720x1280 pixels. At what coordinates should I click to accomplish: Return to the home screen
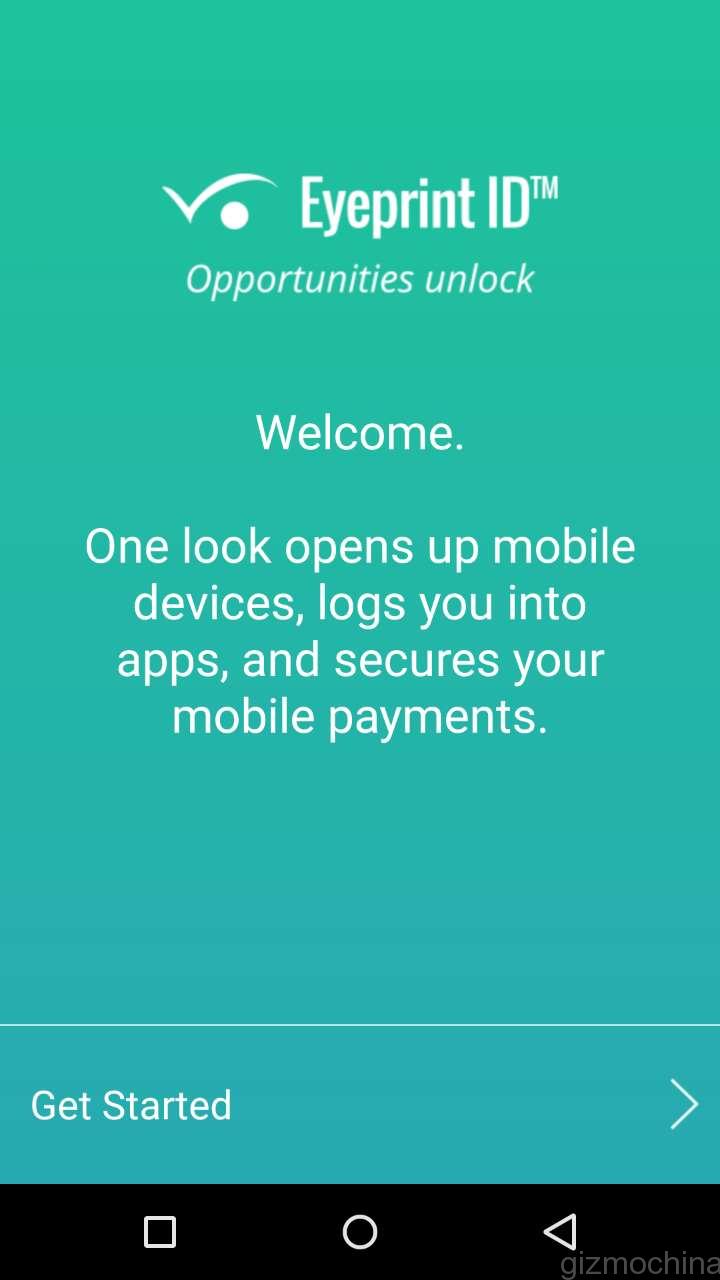tap(360, 1231)
